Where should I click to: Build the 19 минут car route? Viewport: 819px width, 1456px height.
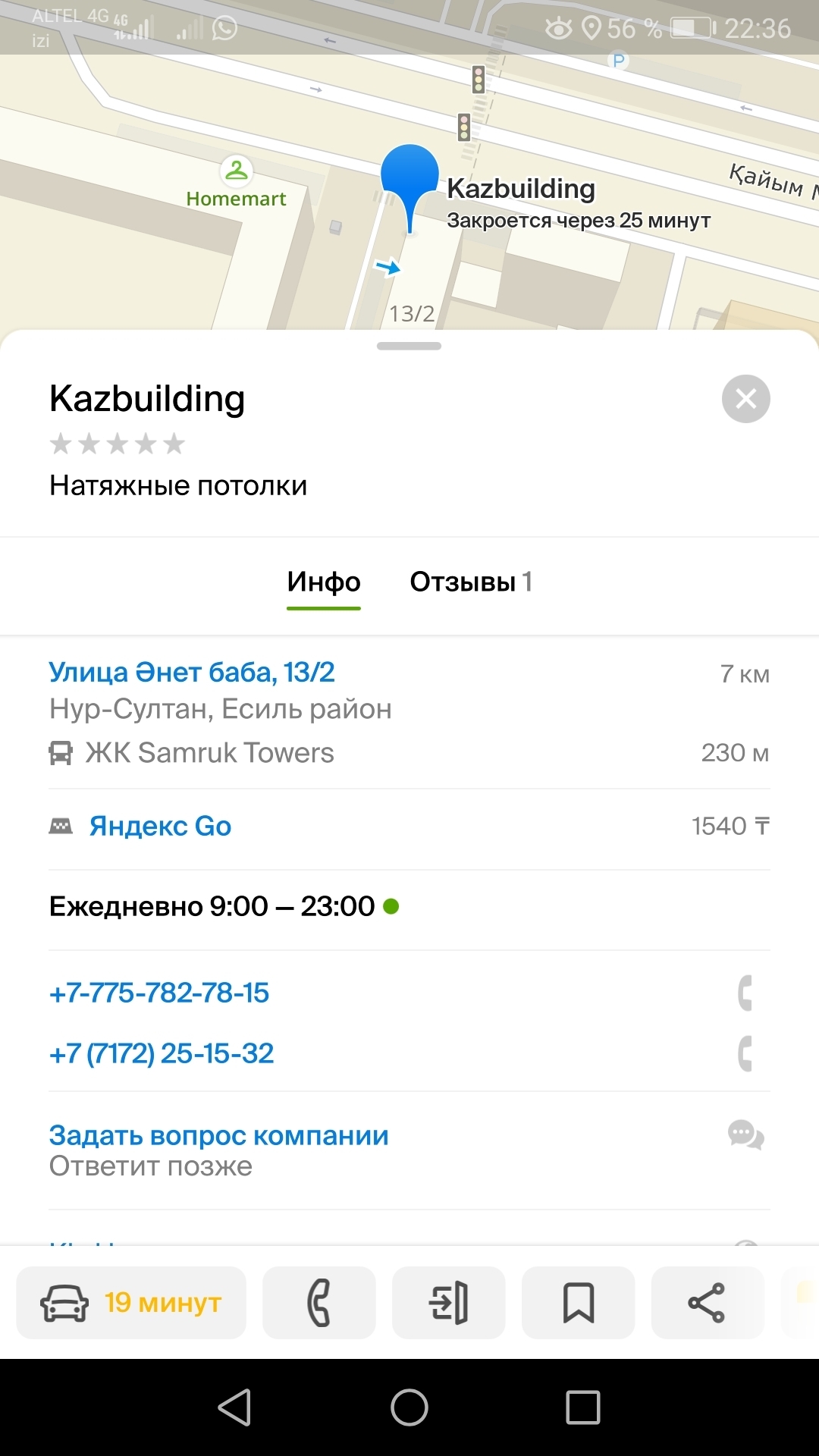(x=131, y=1303)
